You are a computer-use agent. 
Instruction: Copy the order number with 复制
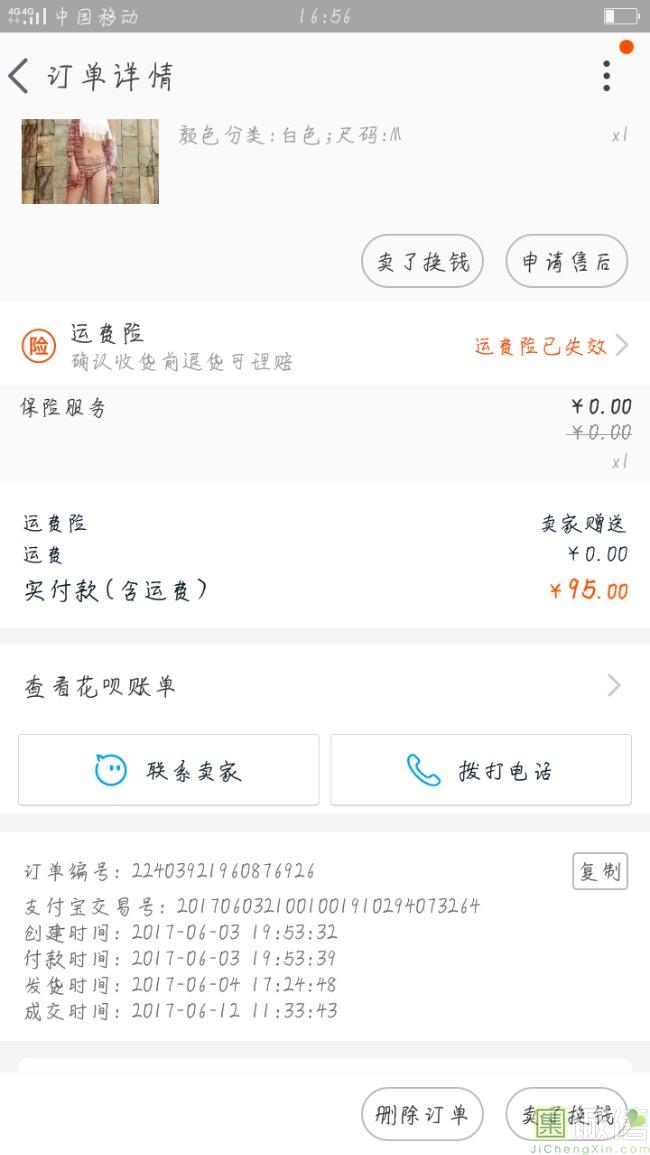tap(599, 871)
